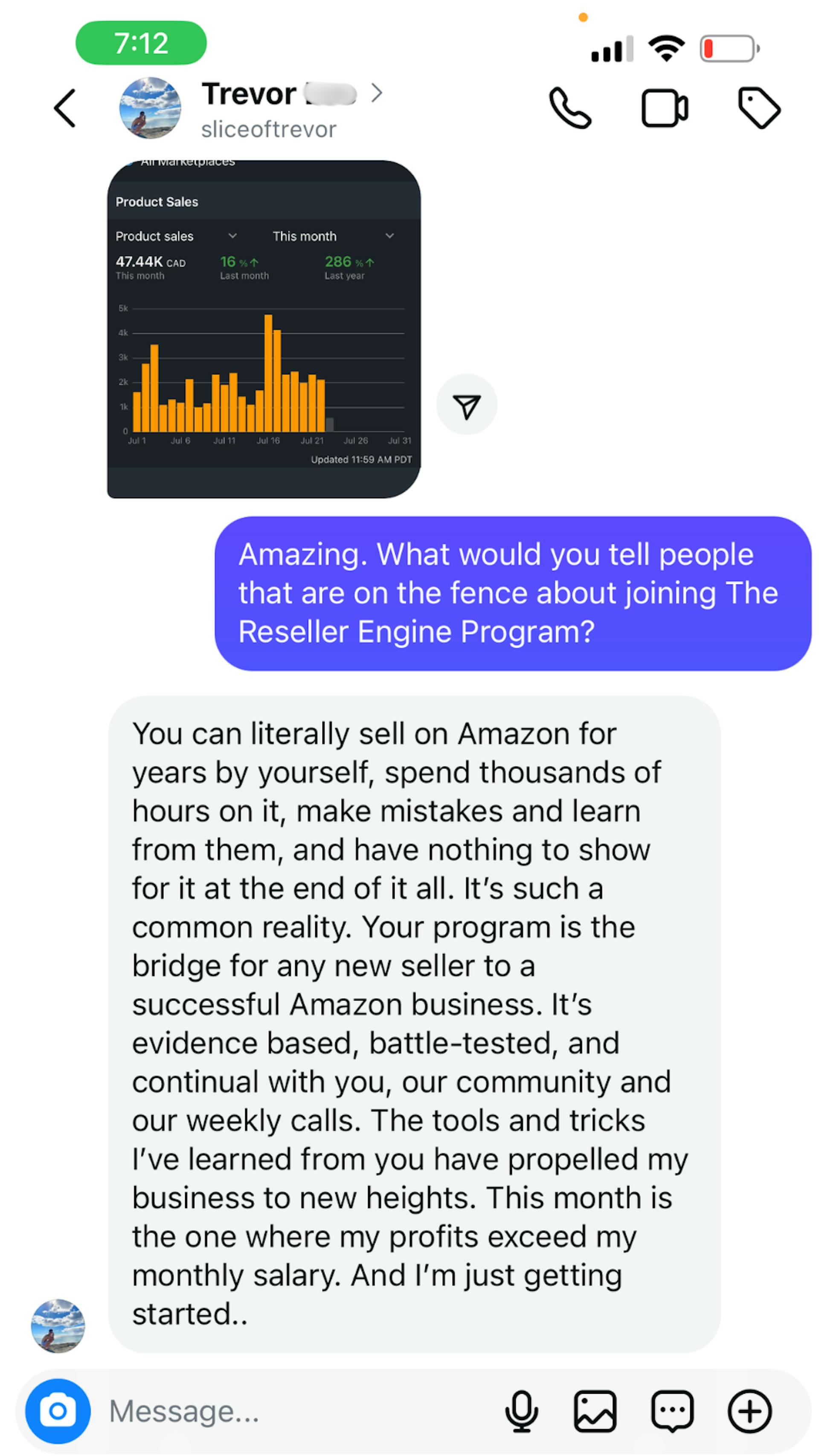The image size is (819, 1456).
Task: Go back to the inbox
Action: coord(64,108)
